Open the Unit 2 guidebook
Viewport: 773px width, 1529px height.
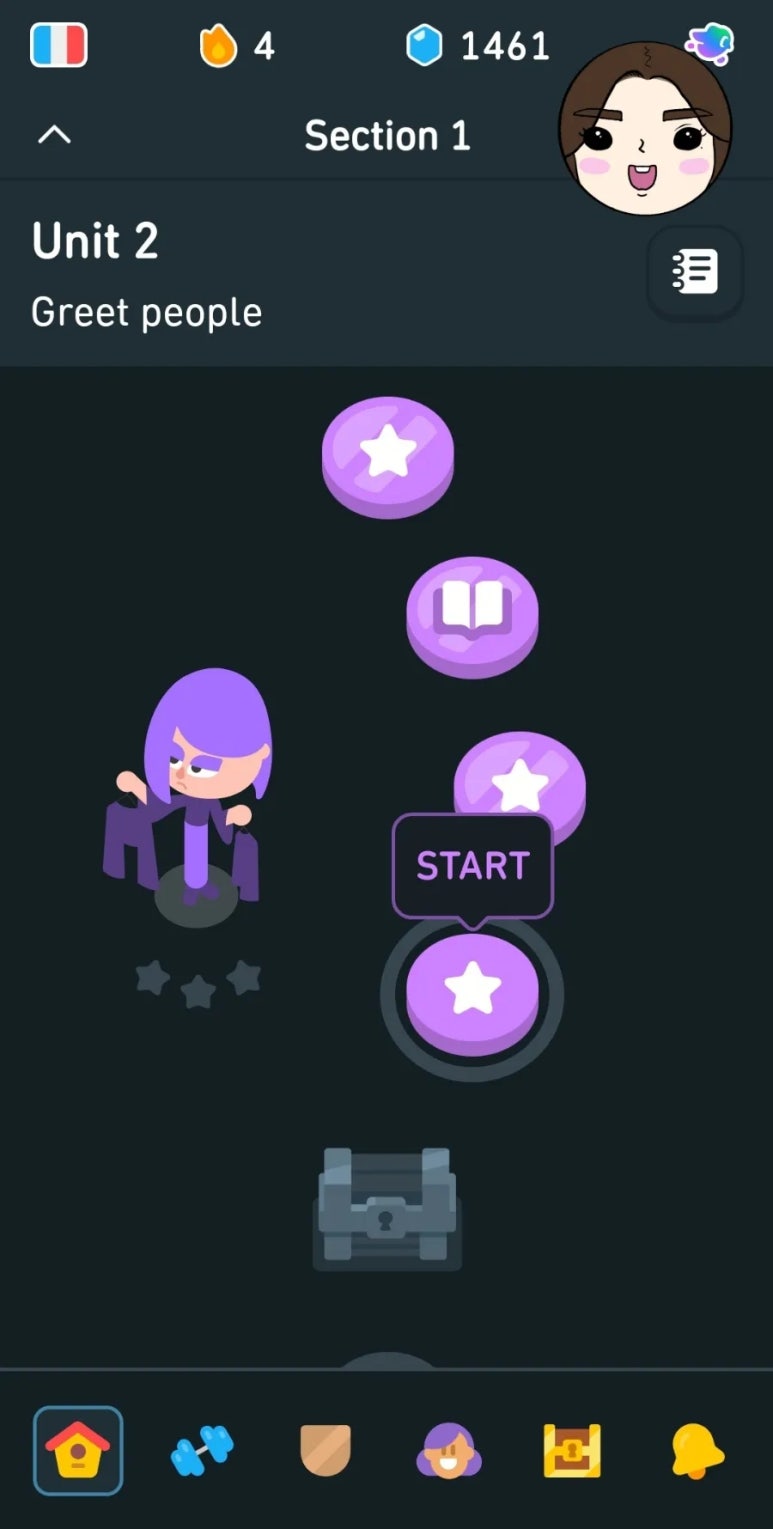point(695,272)
